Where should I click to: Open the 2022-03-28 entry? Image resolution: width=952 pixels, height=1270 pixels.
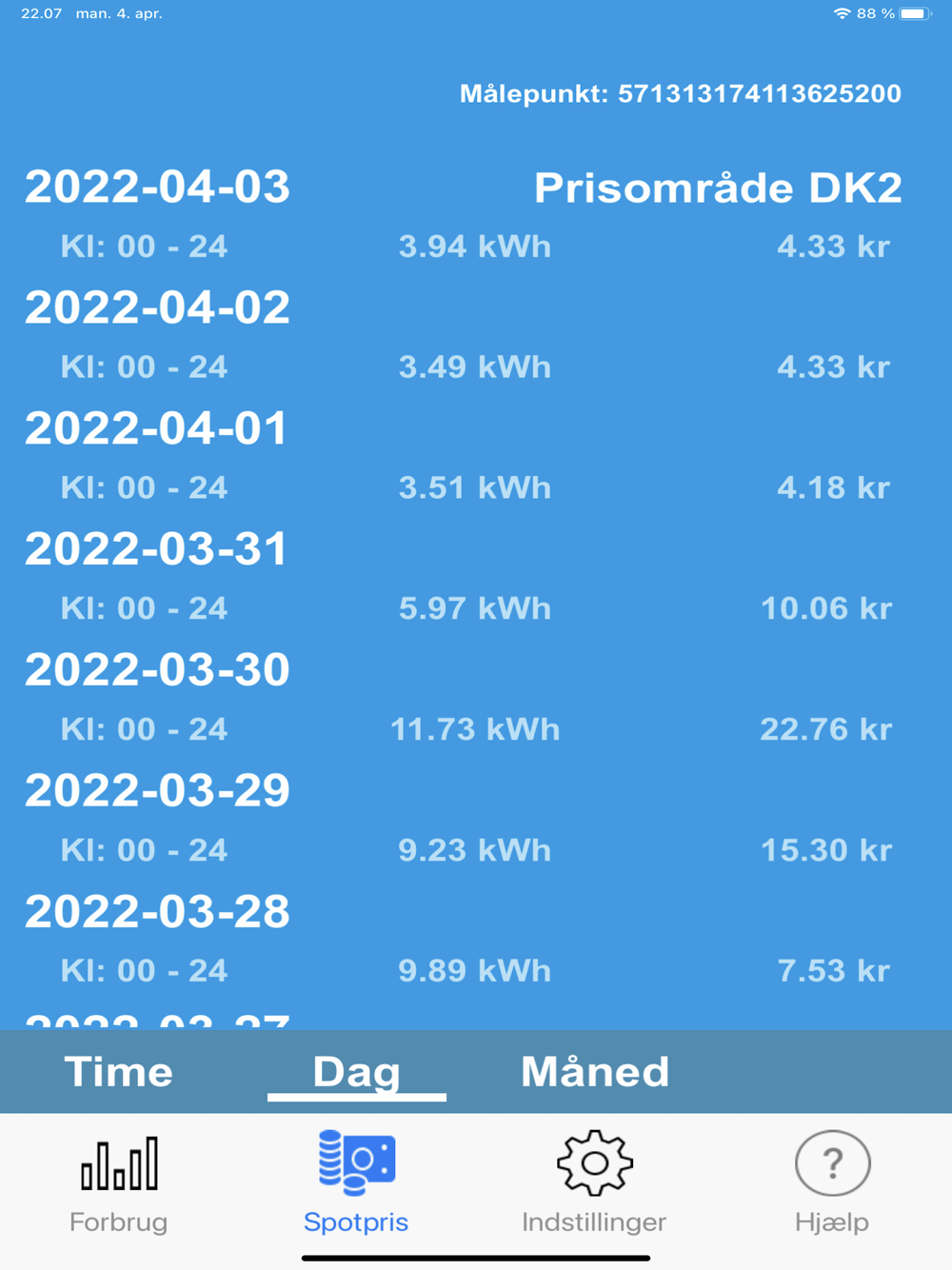[157, 912]
